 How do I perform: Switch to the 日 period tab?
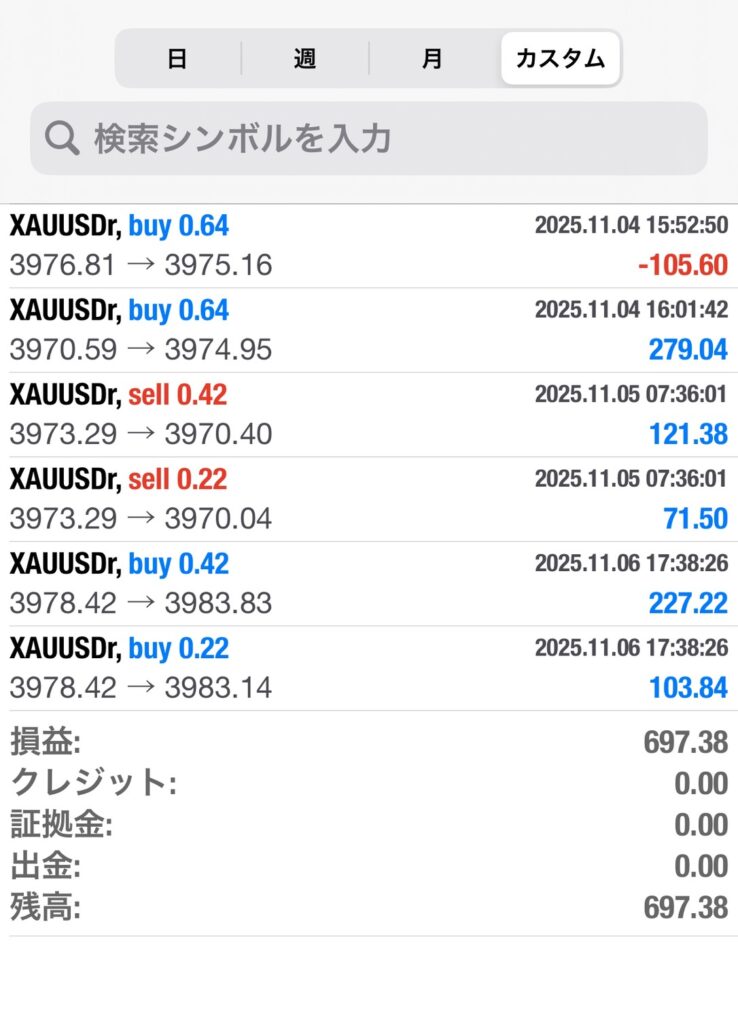[x=177, y=59]
